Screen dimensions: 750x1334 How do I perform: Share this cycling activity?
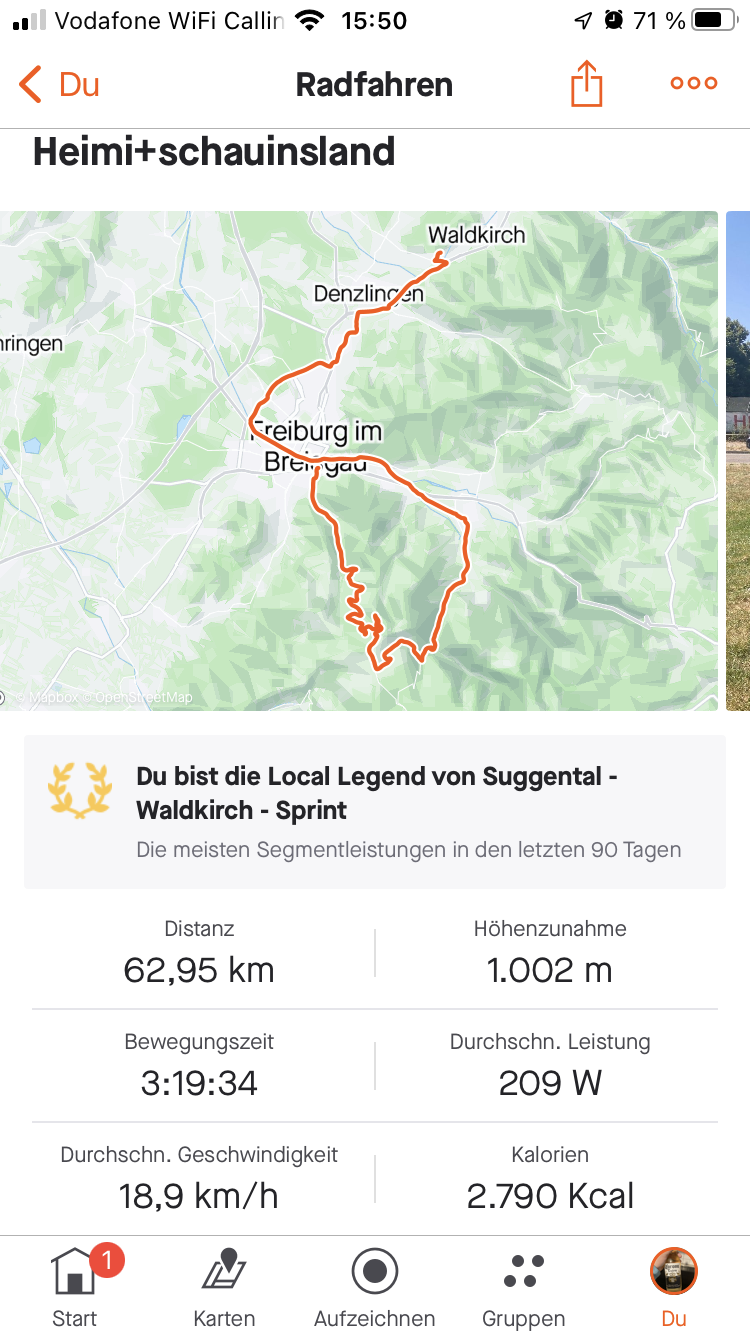(x=587, y=84)
